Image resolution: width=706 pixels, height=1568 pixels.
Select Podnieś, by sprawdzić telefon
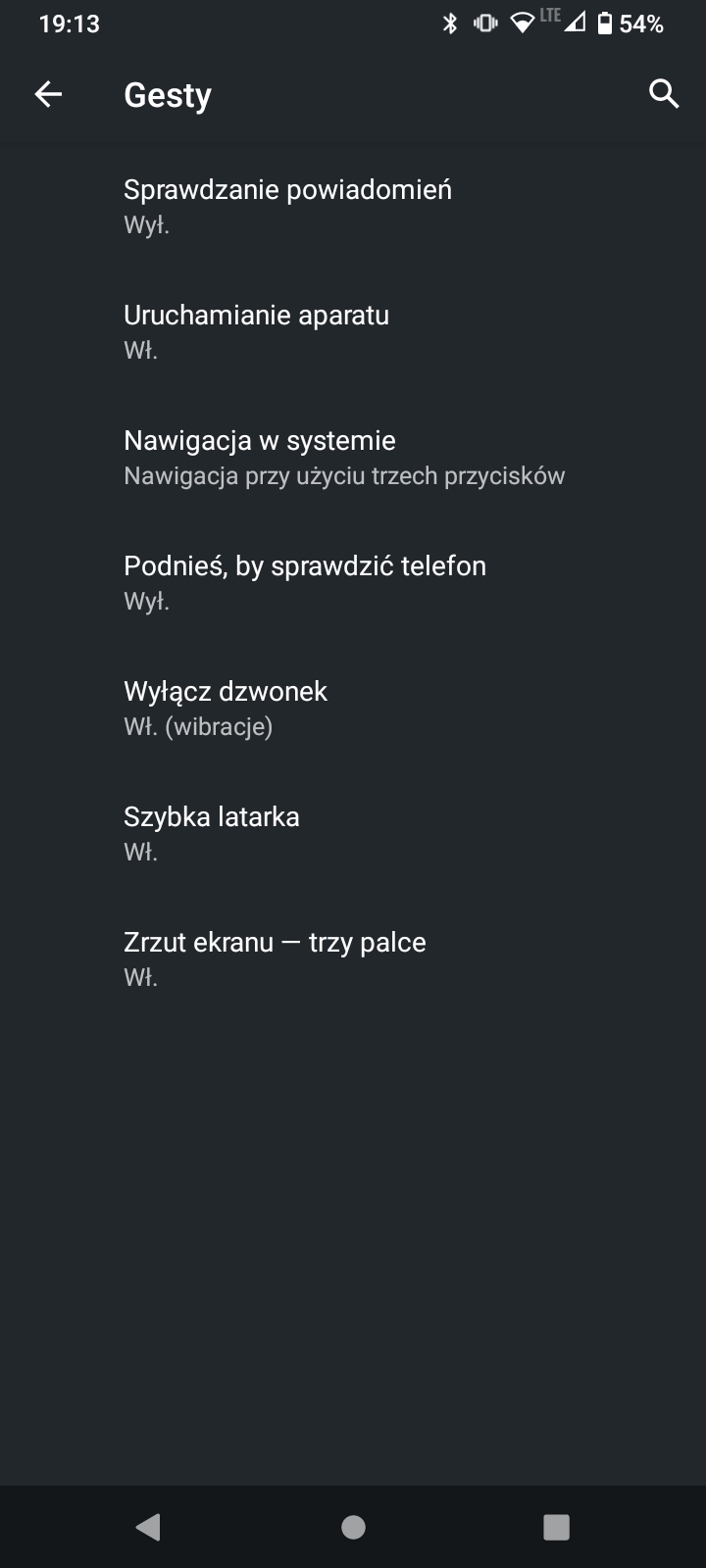353,582
